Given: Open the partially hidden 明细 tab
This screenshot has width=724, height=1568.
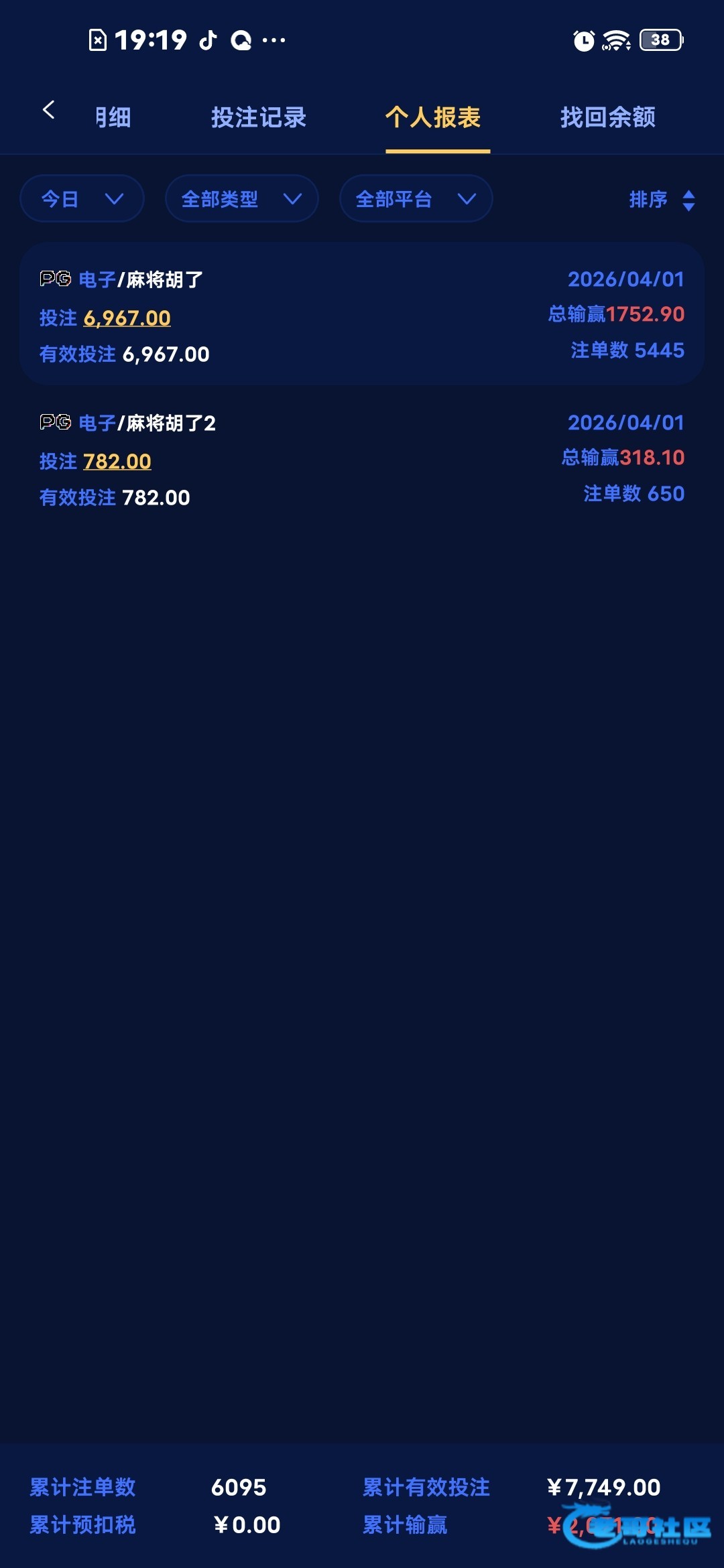Looking at the screenshot, I should pos(113,118).
